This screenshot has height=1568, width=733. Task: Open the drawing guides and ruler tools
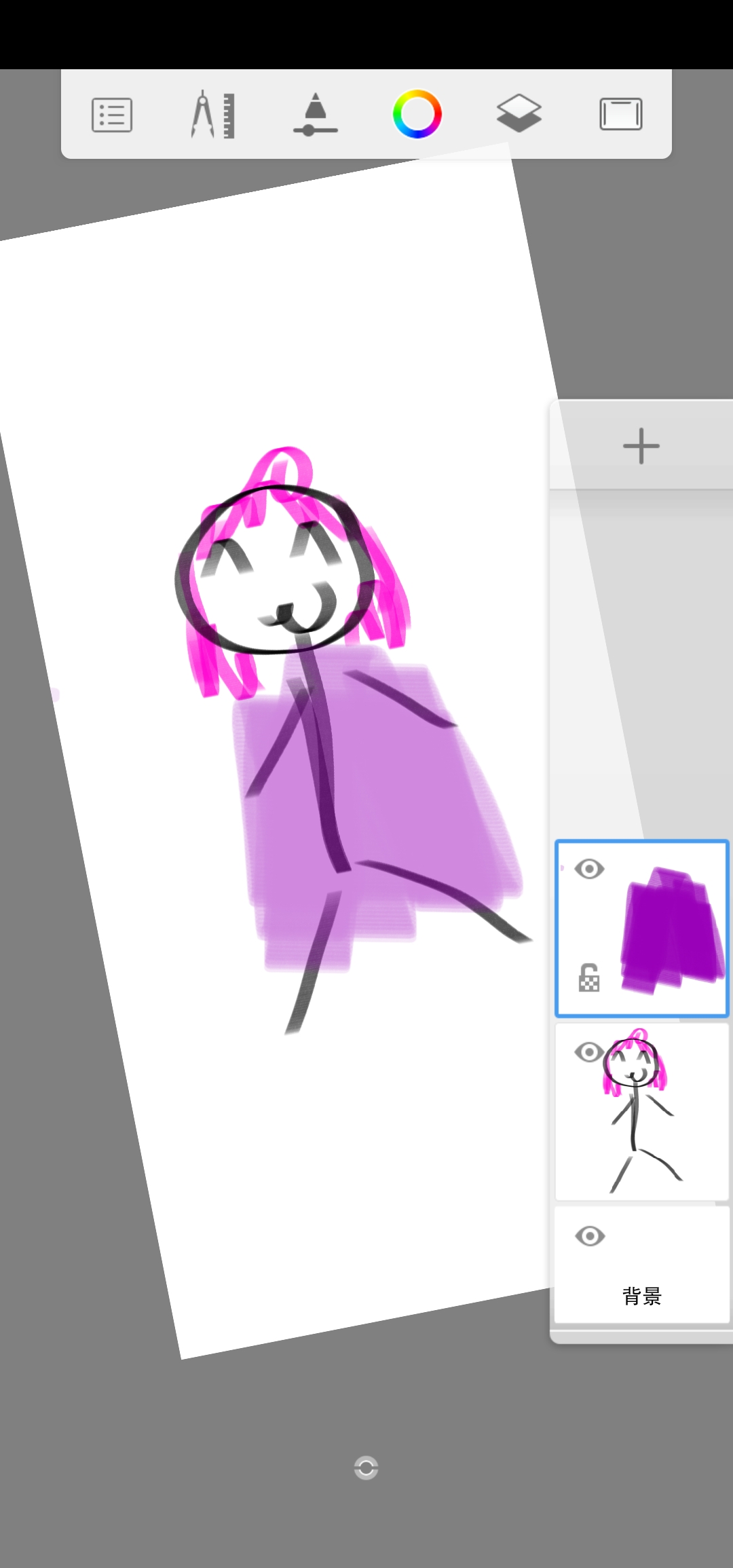213,115
